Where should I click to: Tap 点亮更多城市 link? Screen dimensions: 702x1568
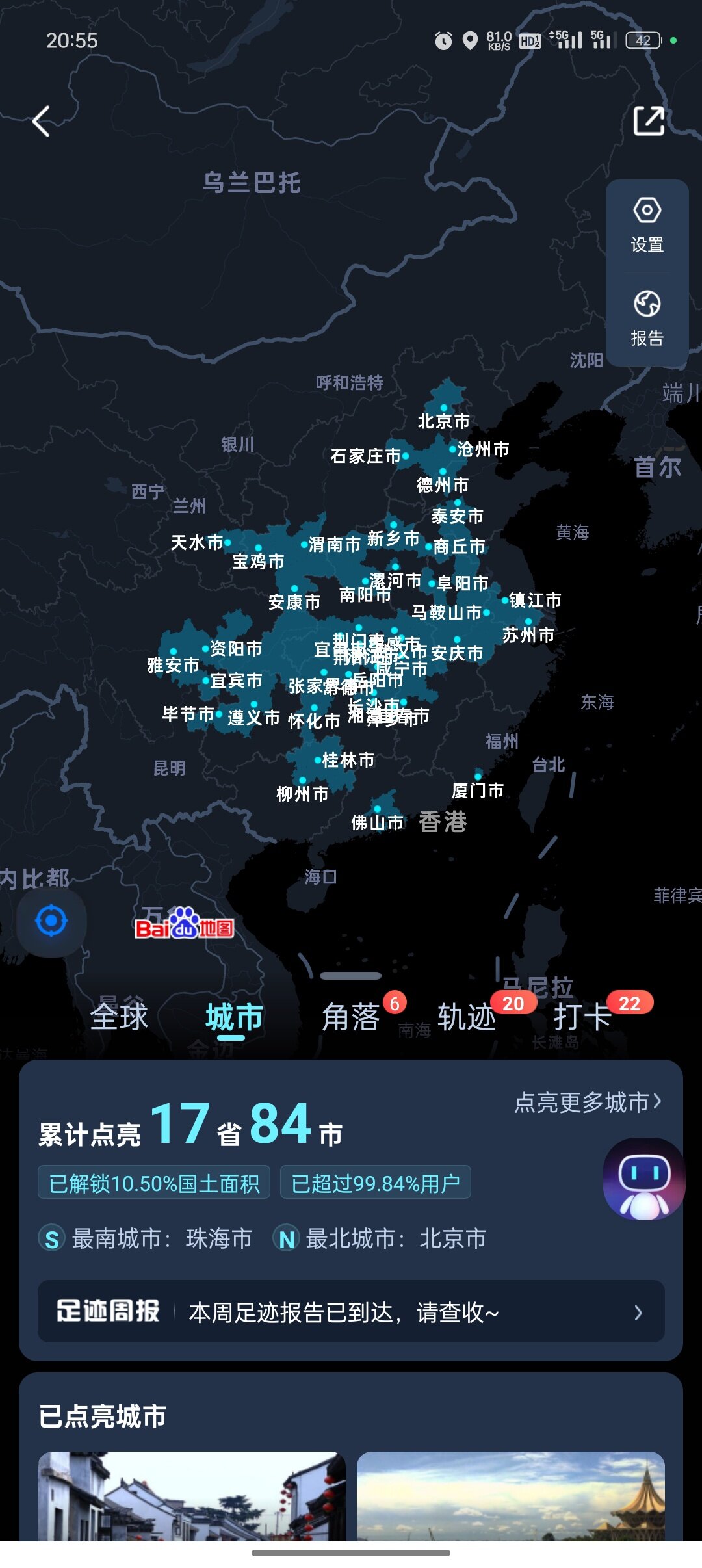coord(587,1102)
